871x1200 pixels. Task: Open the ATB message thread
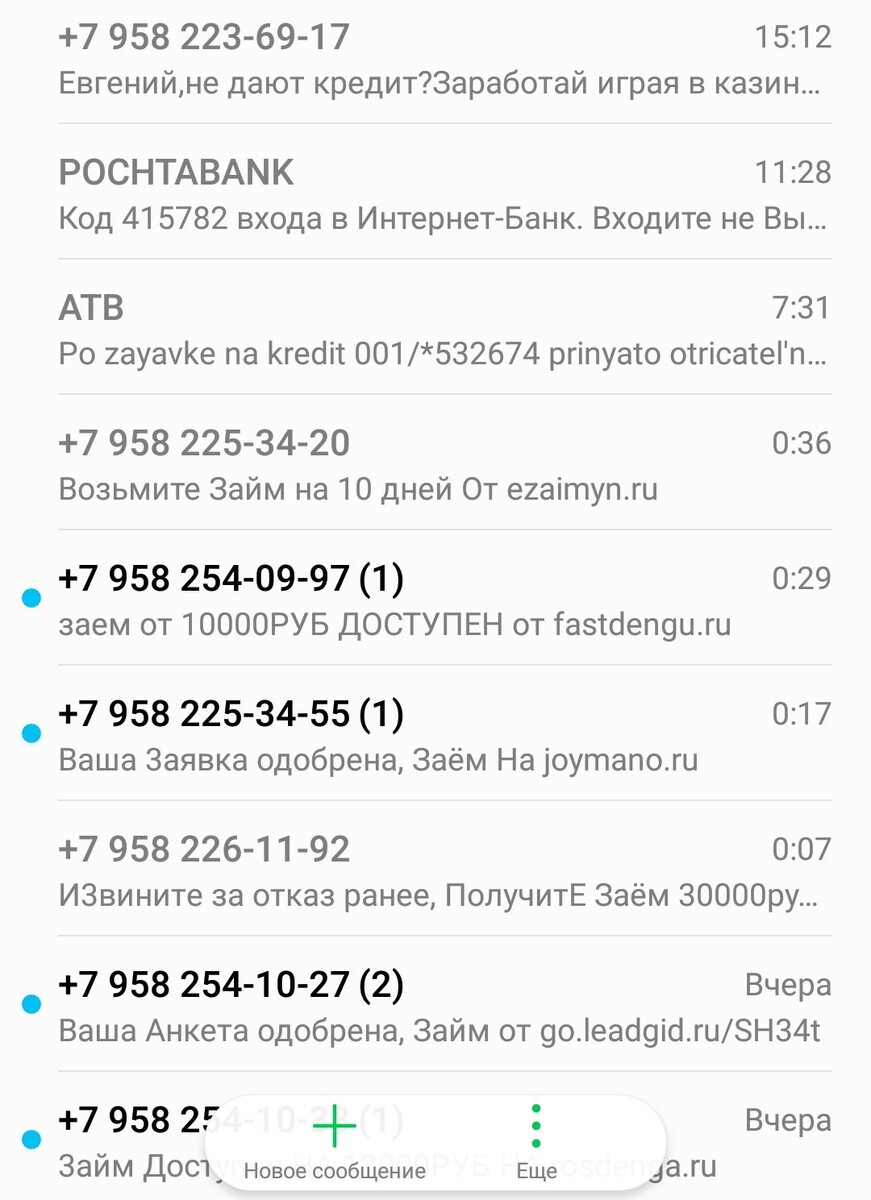[440, 330]
